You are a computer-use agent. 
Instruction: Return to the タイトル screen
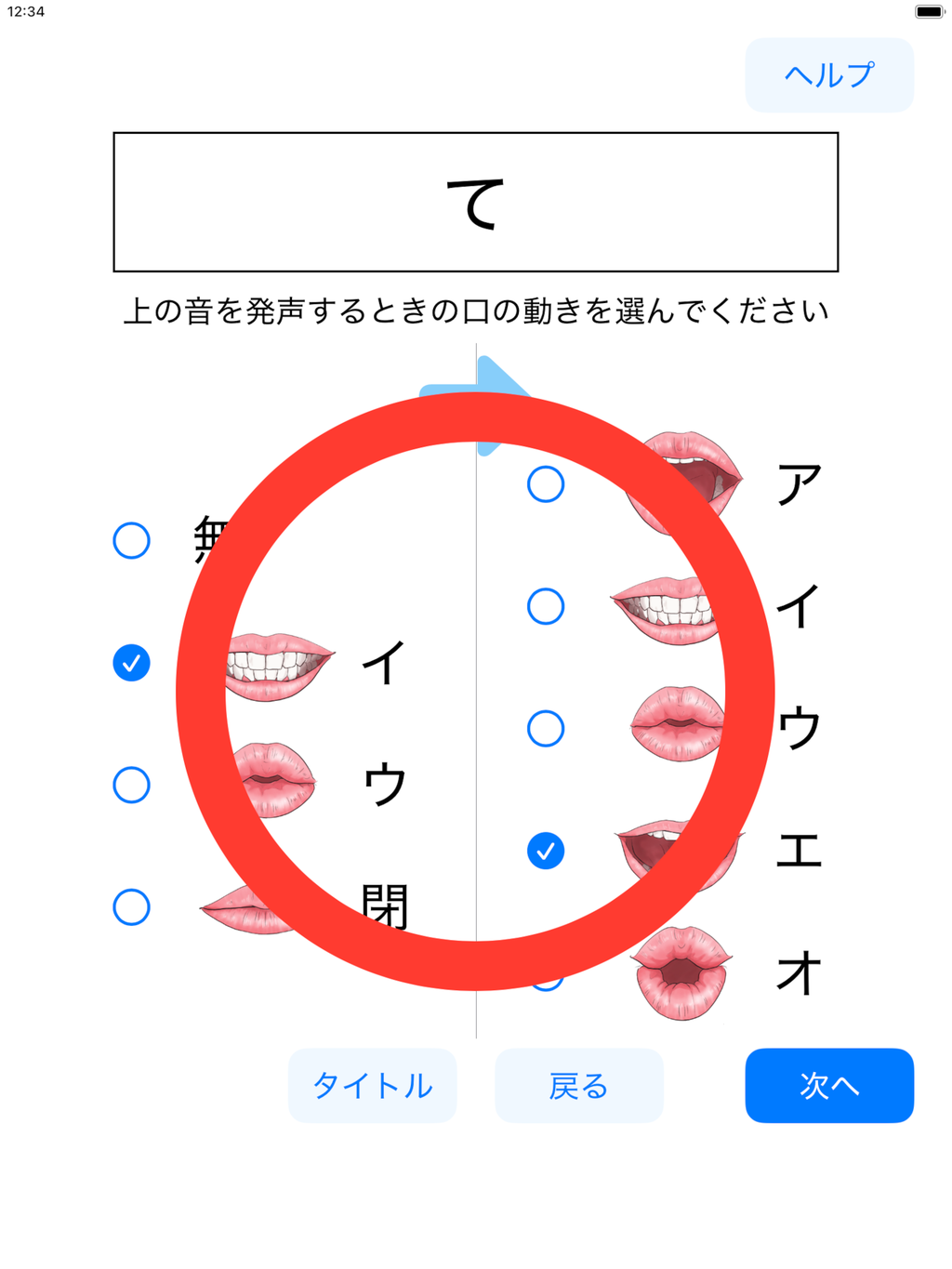click(372, 1085)
